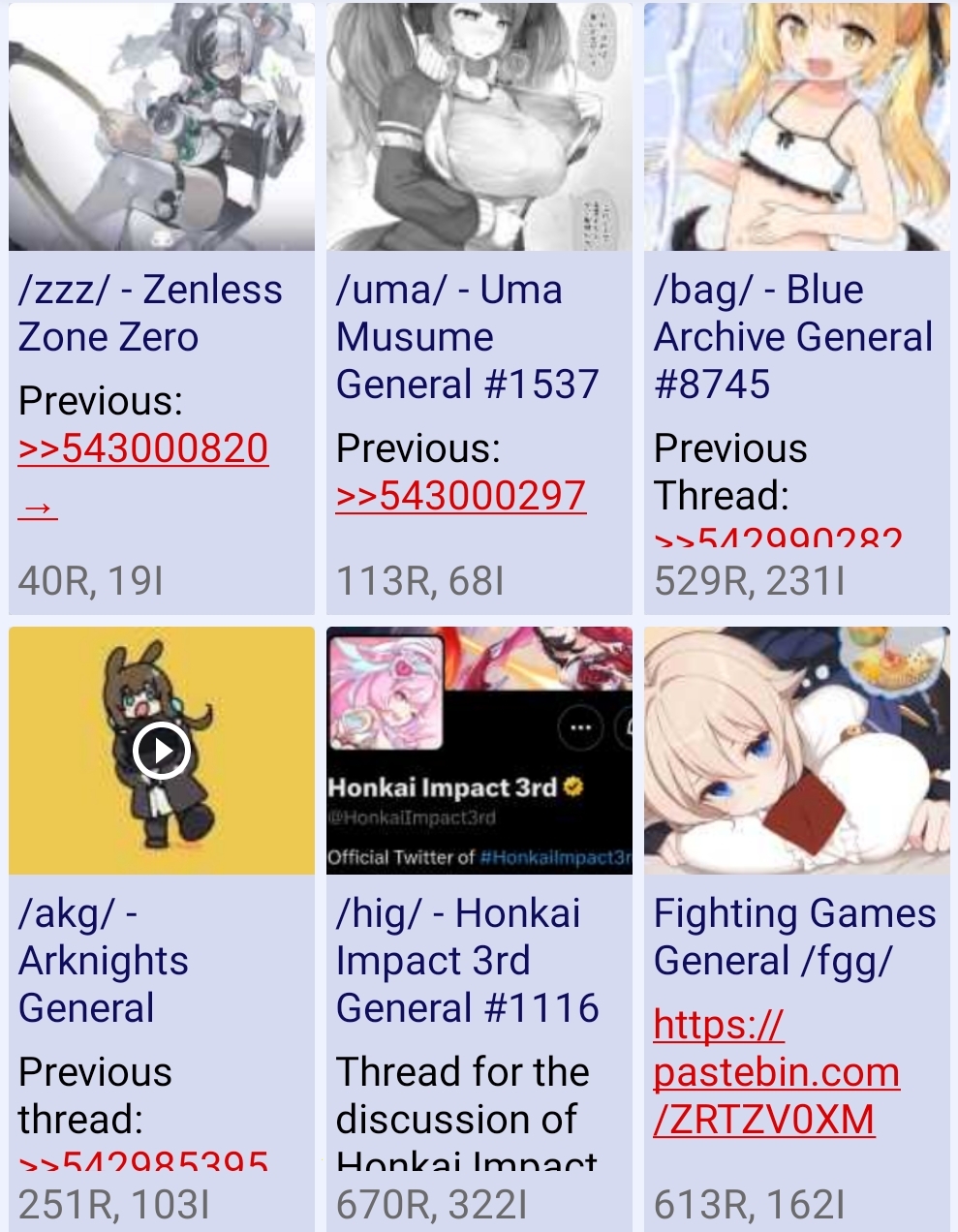Play the /akg/ Arknights General thread video
Viewport: 958px width, 1232px height.
pos(162,751)
